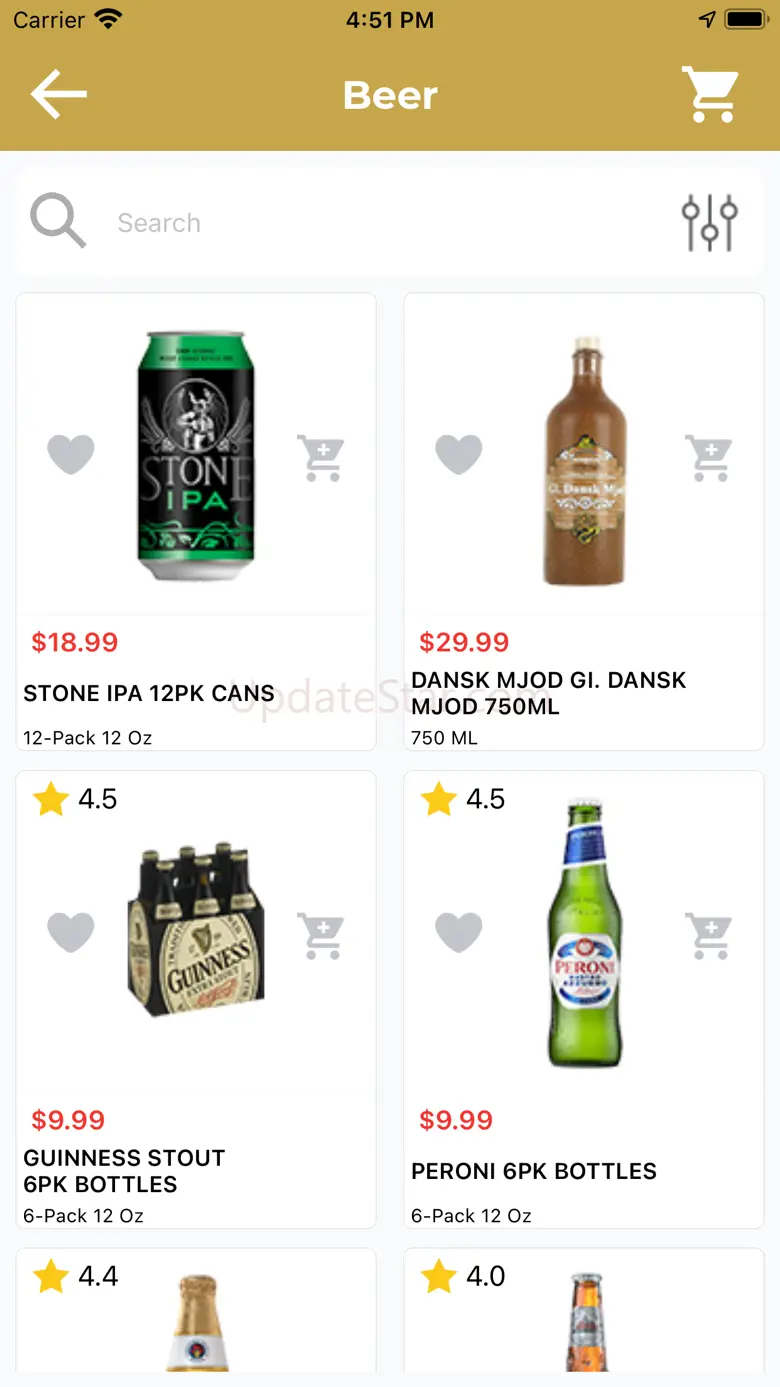
Task: Add Dansk Mjod 750ML to cart
Action: tap(709, 458)
